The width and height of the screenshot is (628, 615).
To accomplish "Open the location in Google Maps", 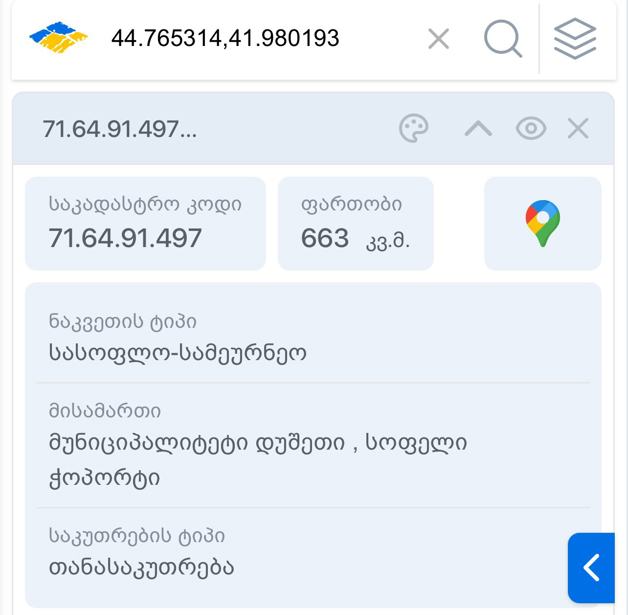I will pos(542,223).
